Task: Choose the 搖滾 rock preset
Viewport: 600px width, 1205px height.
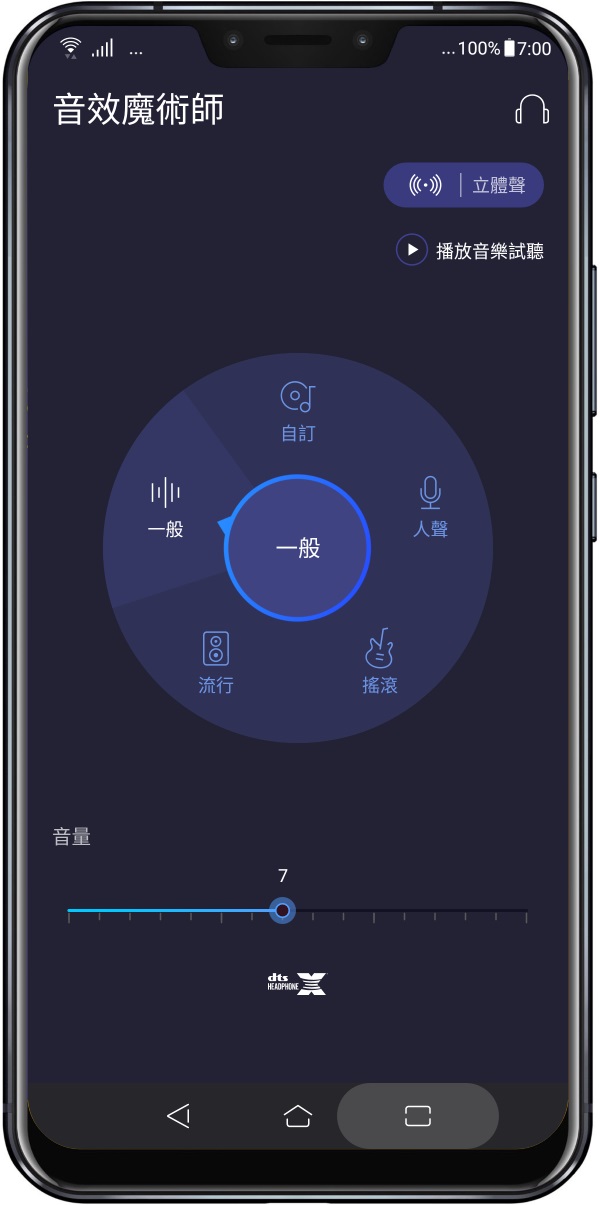Action: [x=380, y=662]
